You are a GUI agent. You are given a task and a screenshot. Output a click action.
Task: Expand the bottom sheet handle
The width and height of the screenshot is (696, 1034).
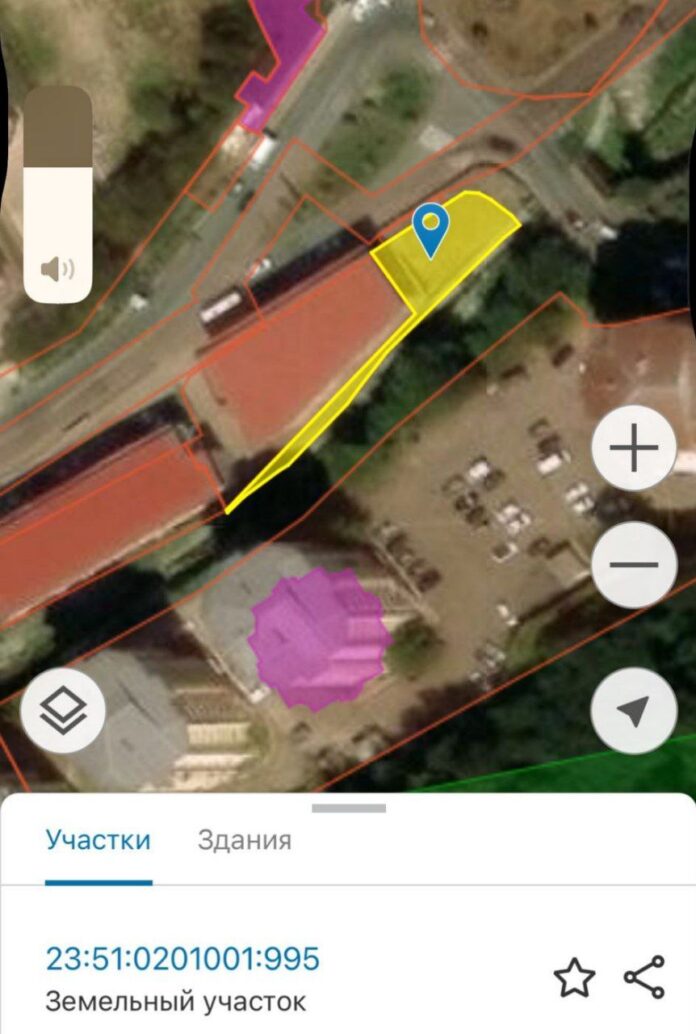pyautogui.click(x=348, y=807)
